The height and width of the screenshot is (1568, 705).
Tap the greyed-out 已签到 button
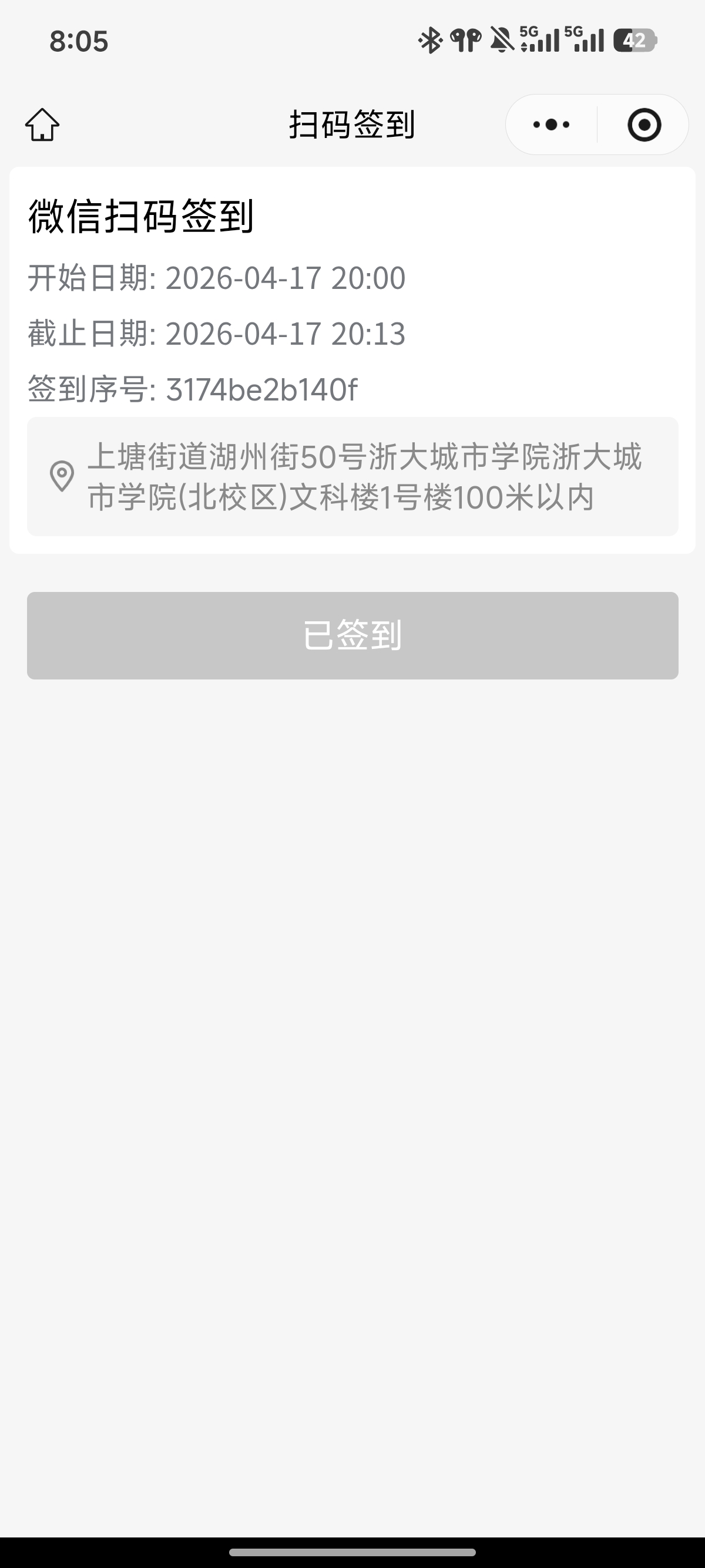[x=352, y=635]
